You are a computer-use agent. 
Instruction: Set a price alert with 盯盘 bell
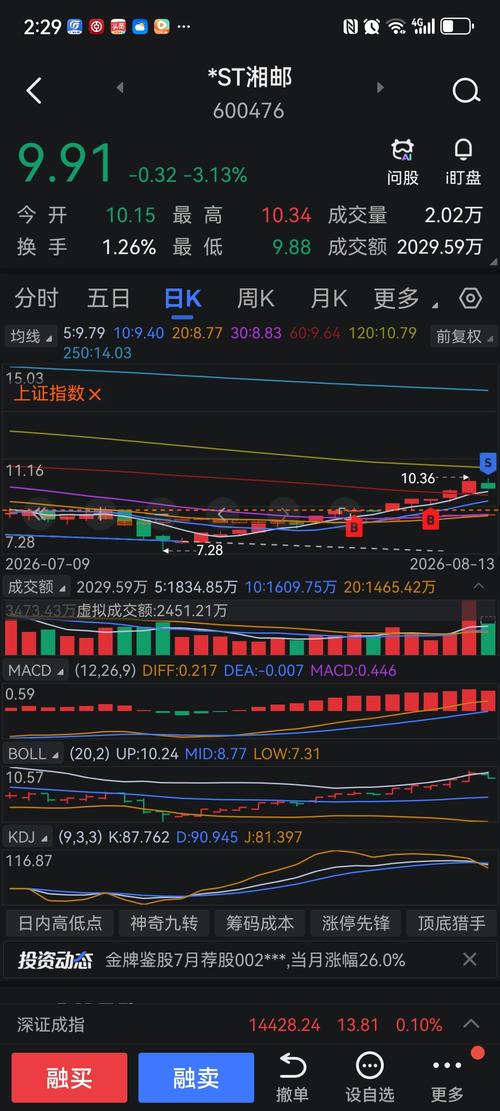pos(463,163)
